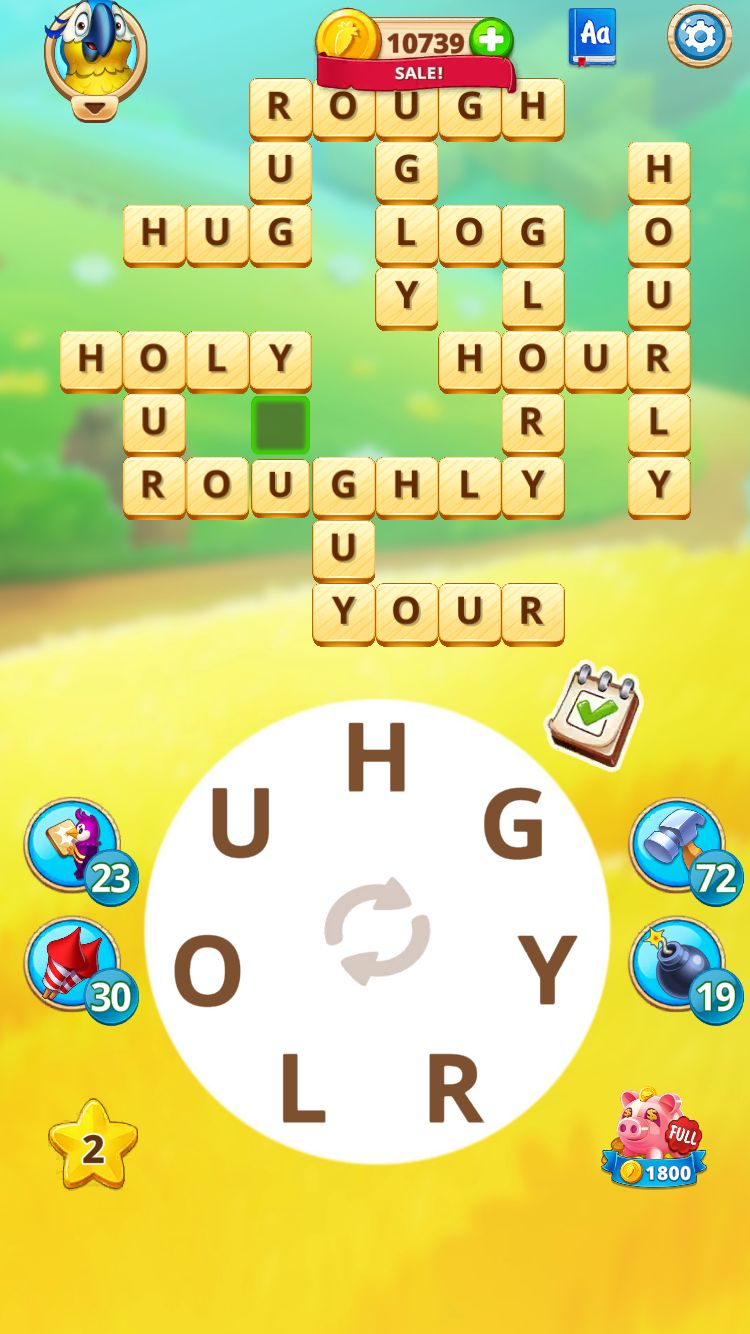750x1334 pixels.
Task: Open the dictionary book icon
Action: pyautogui.click(x=593, y=36)
